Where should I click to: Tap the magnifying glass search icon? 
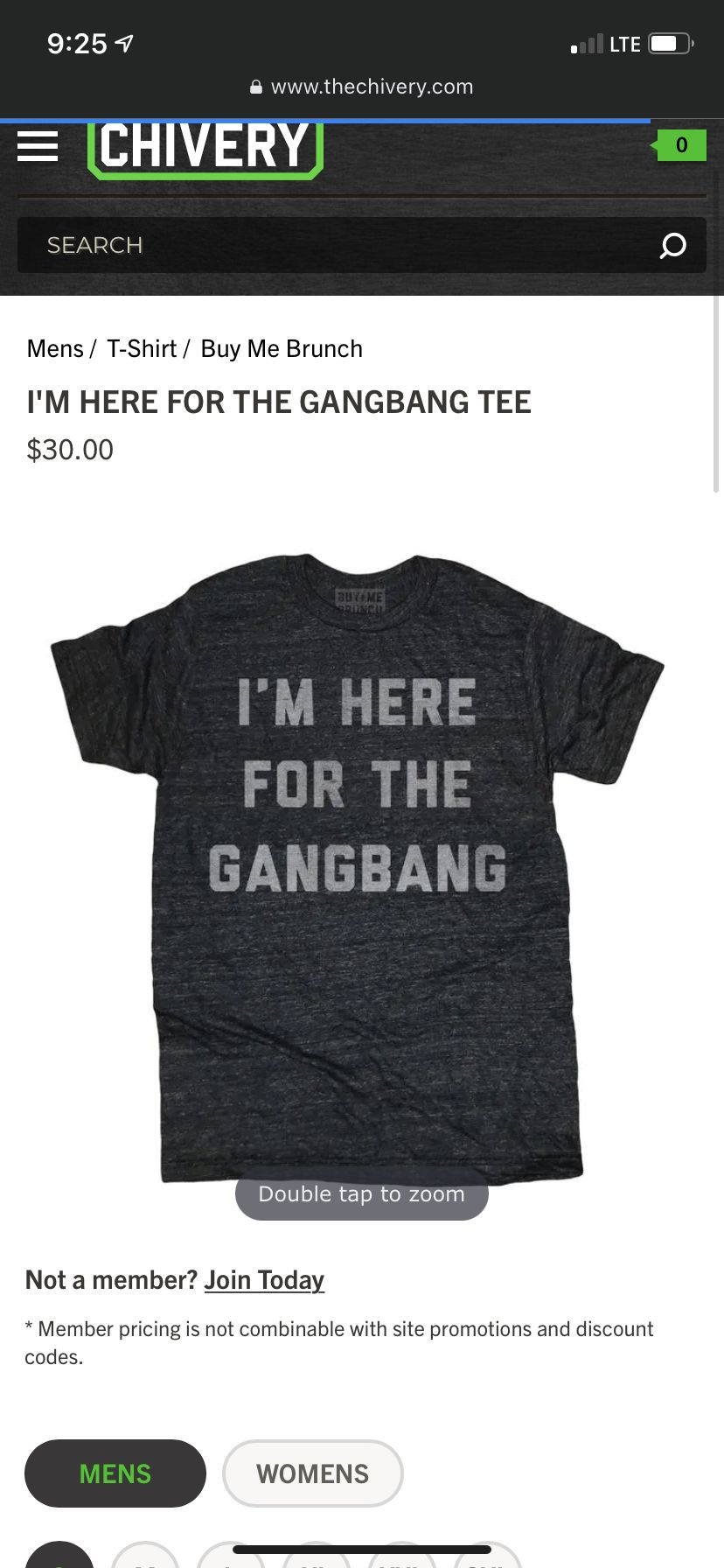coord(672,246)
